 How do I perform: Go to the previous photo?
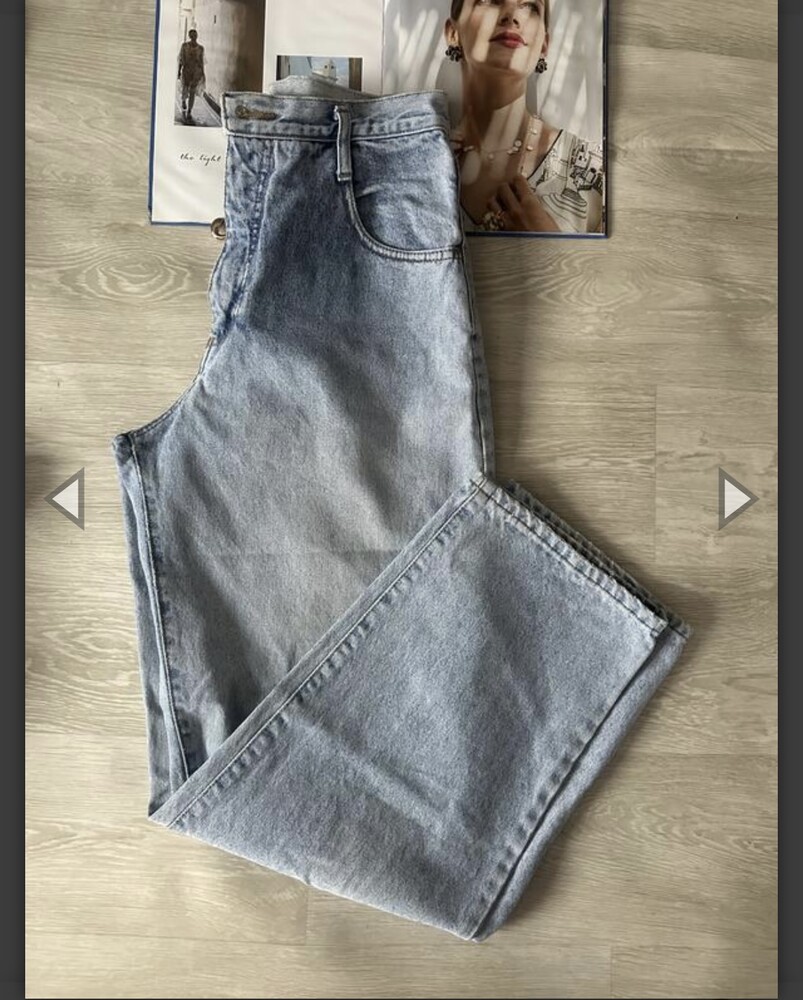(67, 498)
